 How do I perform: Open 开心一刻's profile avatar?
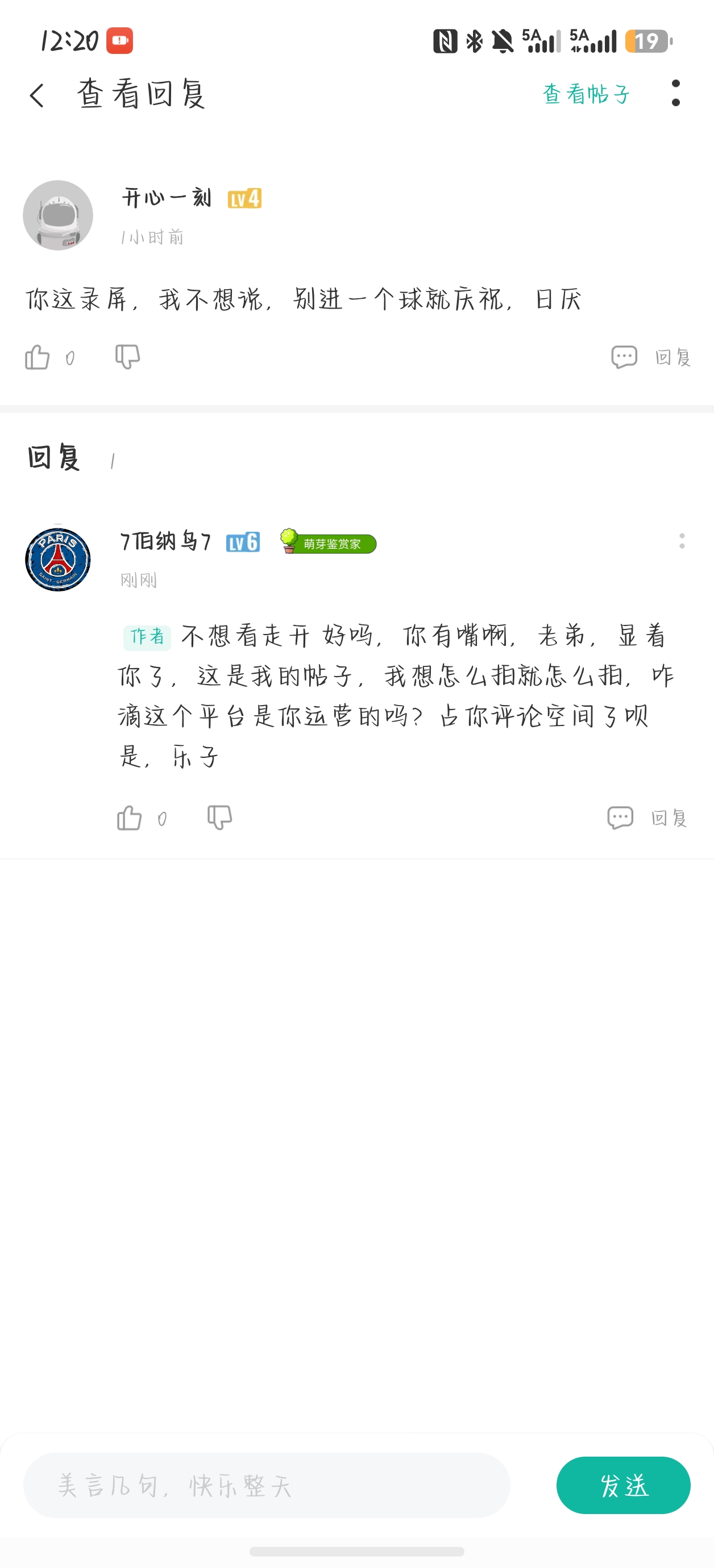pos(58,215)
